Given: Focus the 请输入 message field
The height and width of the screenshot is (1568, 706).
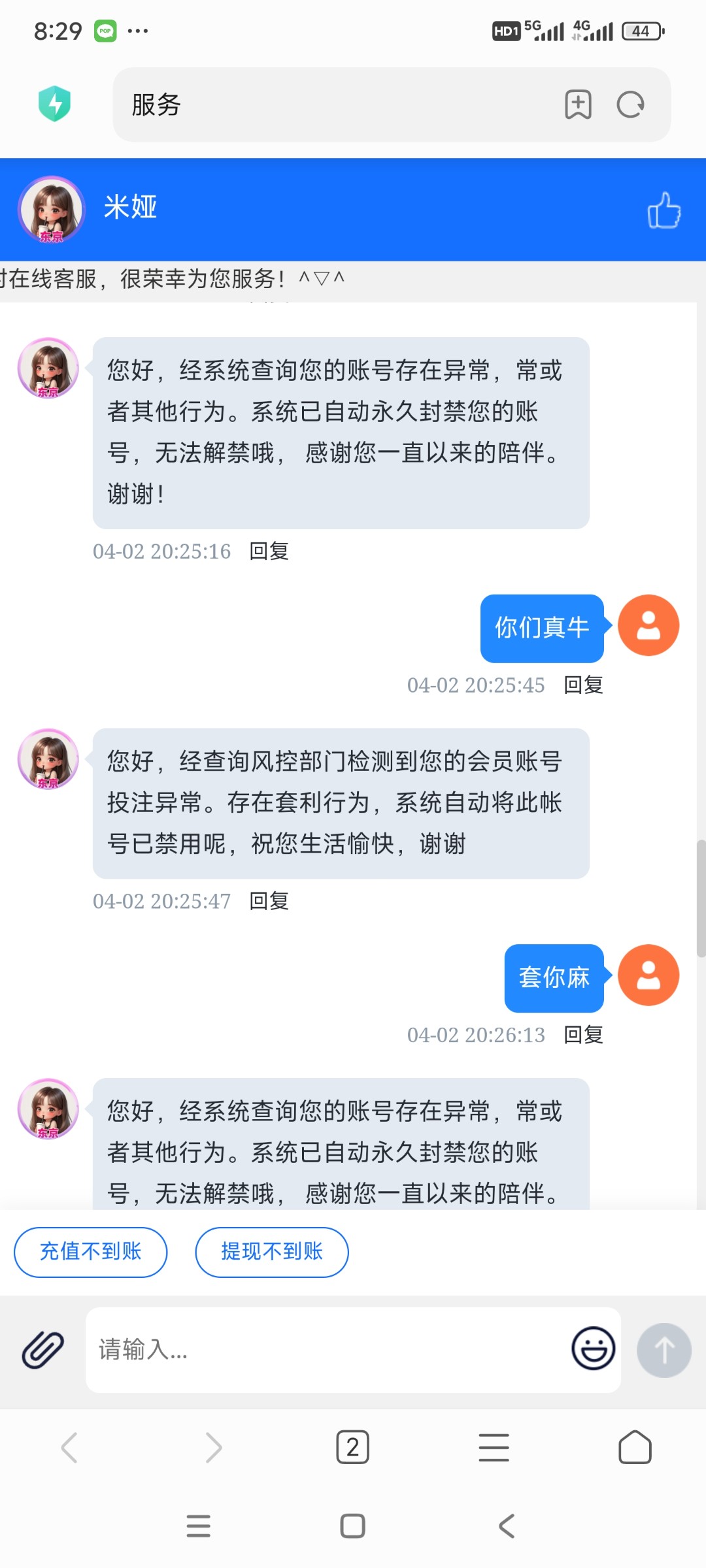Looking at the screenshot, I should tap(327, 1350).
